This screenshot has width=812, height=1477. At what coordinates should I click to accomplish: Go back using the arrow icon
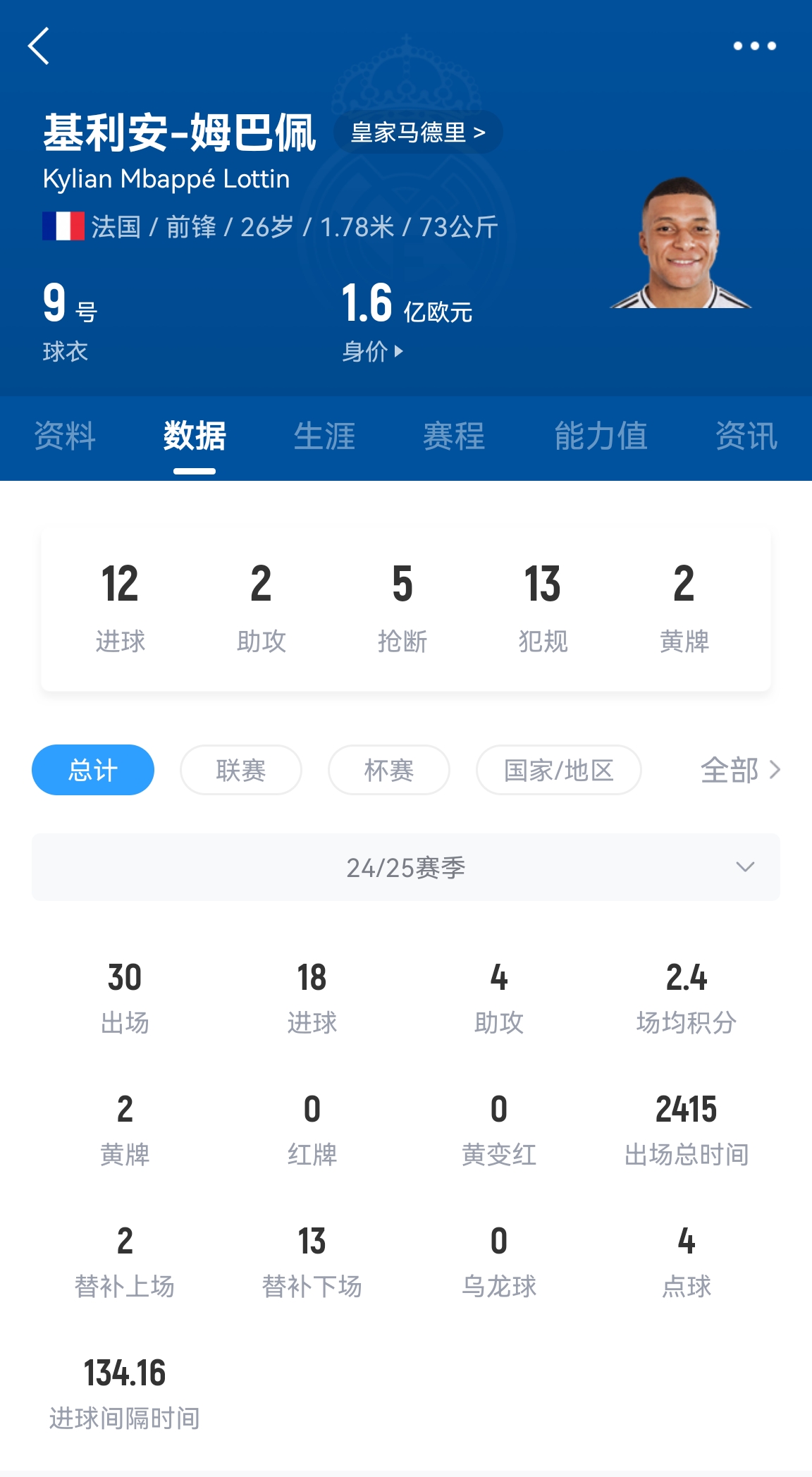[39, 47]
